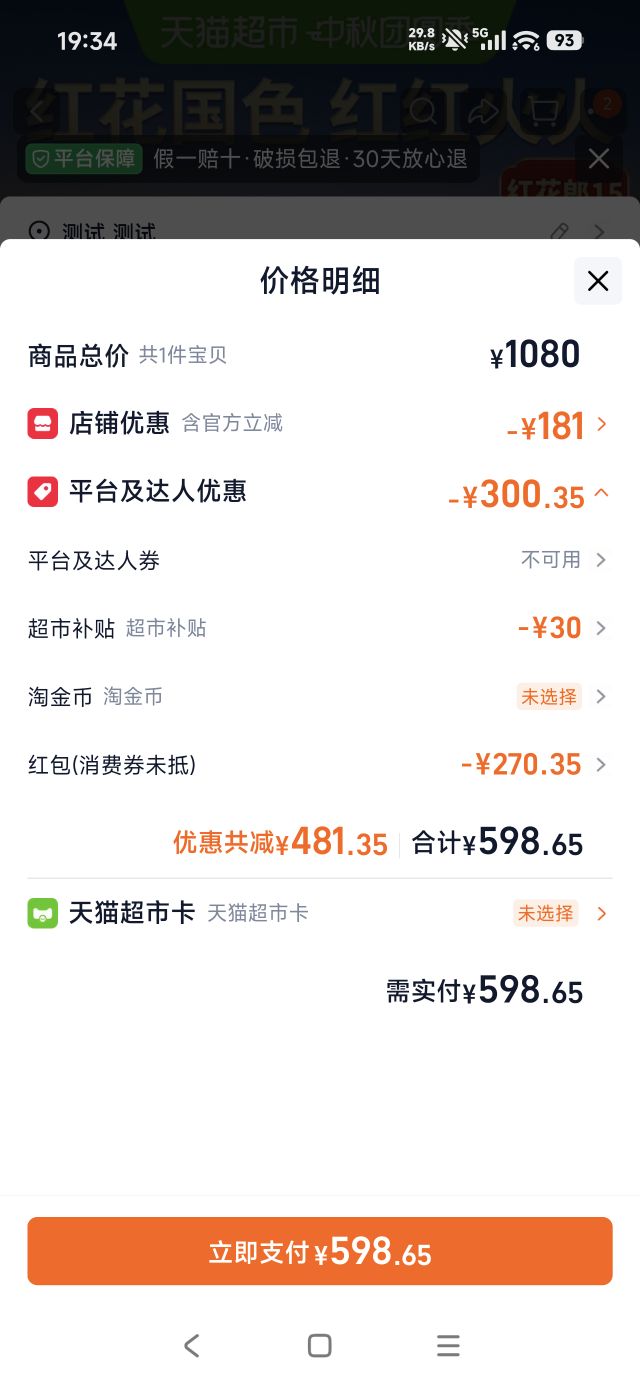Tap 立即支付 to pay ¥598.65

[320, 1251]
